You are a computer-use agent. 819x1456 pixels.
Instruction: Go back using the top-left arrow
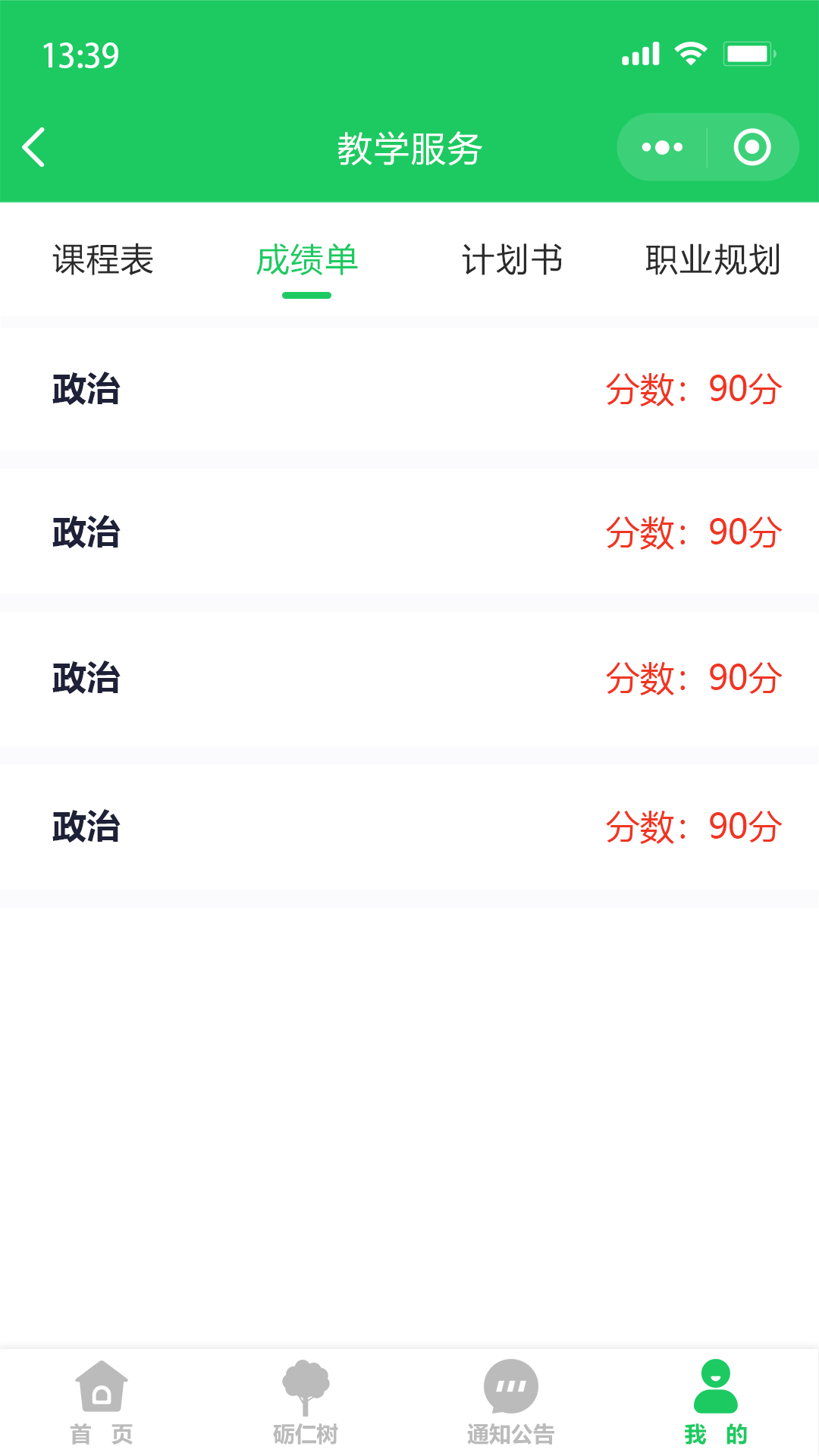pos(34,147)
